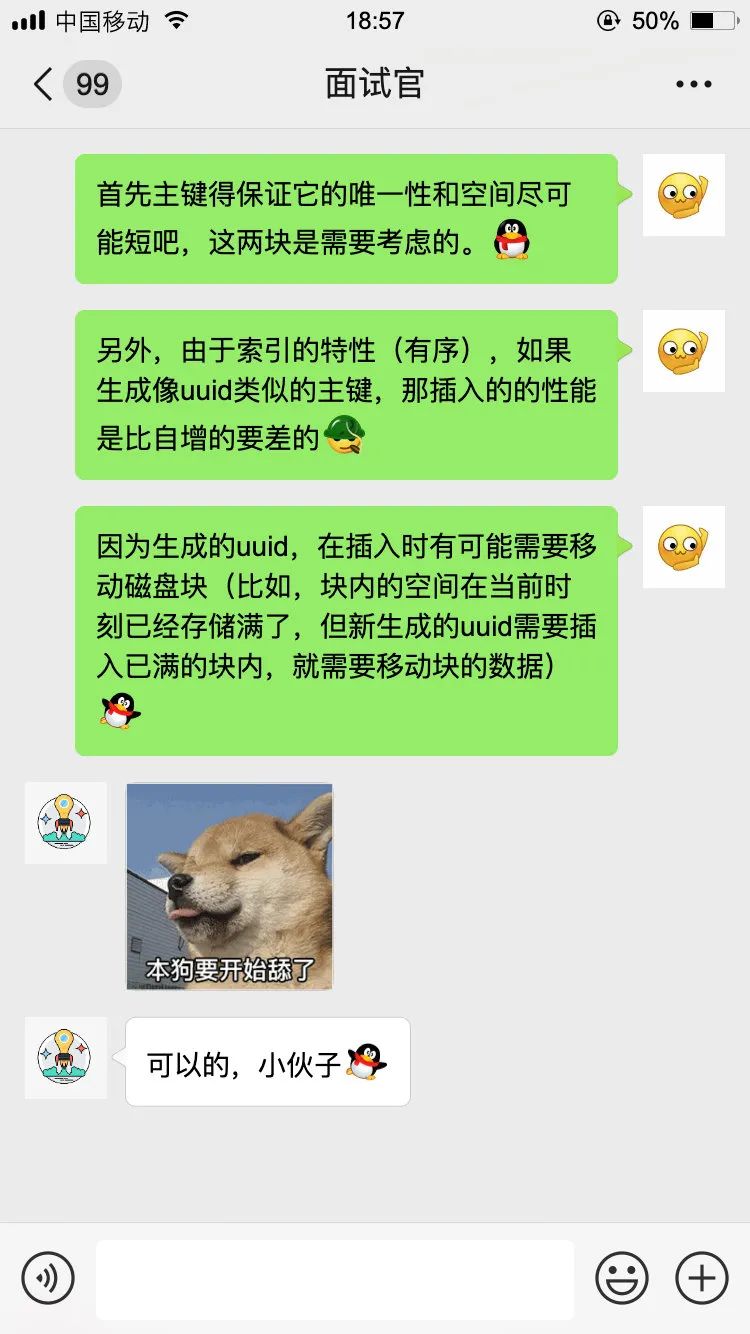This screenshot has width=750, height=1334.
Task: Open the emoji sticker panel
Action: (x=621, y=1277)
